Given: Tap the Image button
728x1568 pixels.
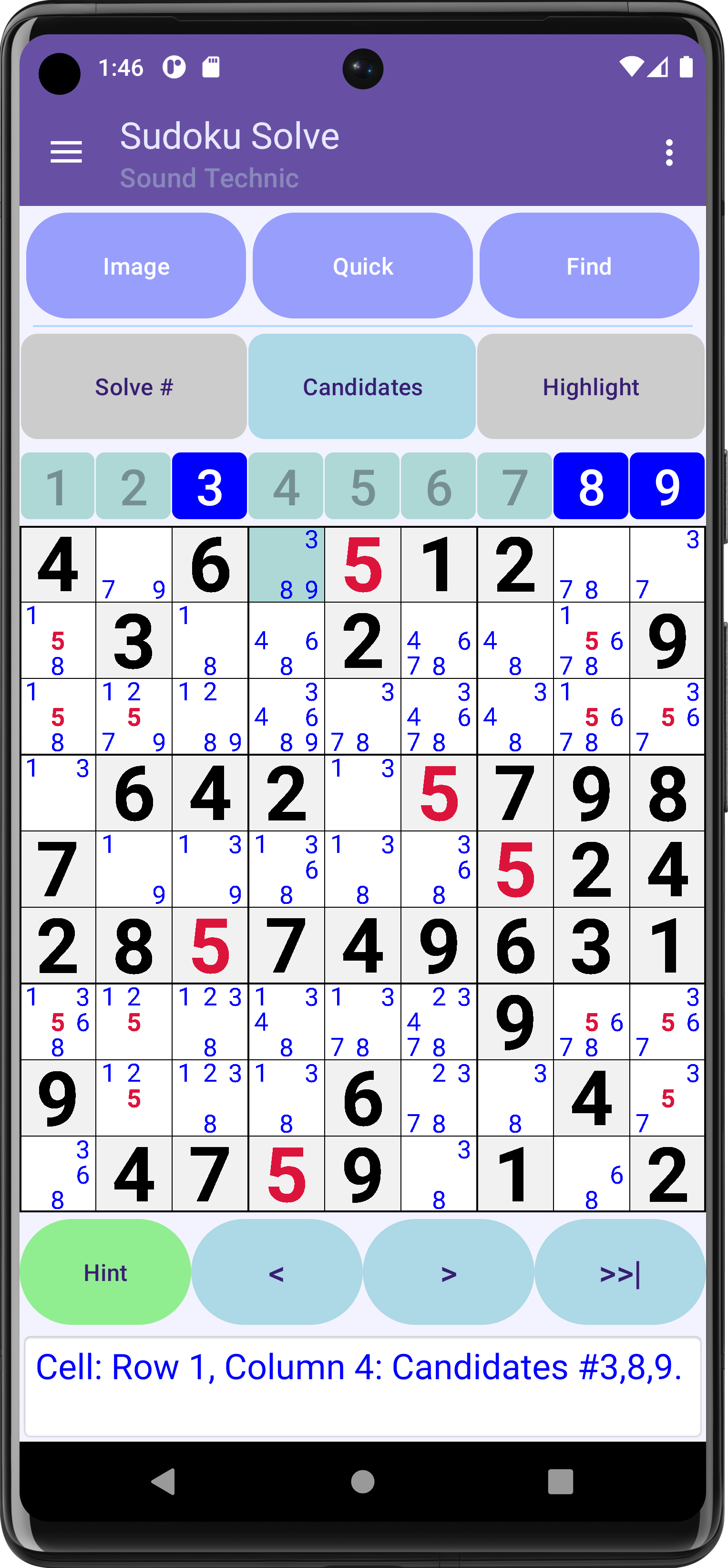Looking at the screenshot, I should click(x=136, y=266).
